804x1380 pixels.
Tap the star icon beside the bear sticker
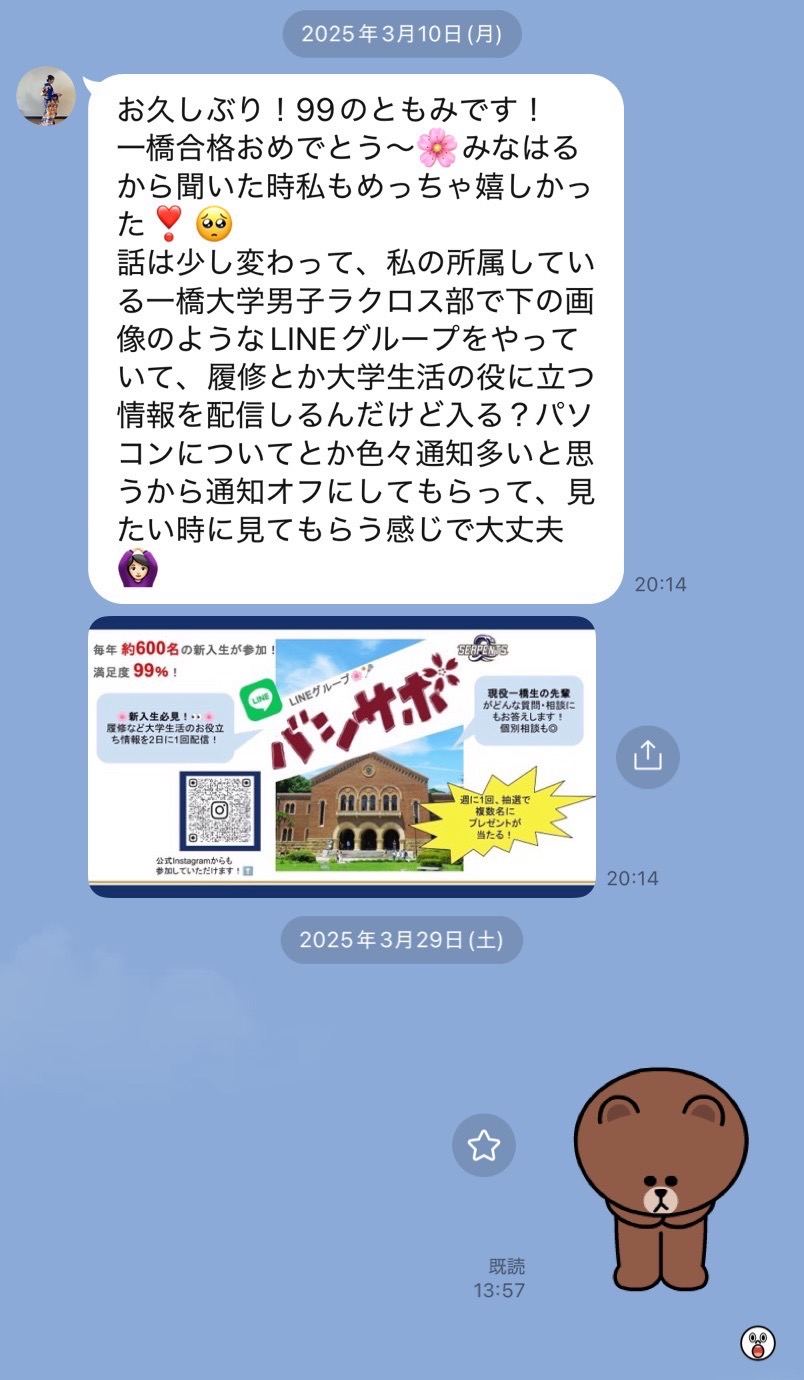pos(484,1145)
